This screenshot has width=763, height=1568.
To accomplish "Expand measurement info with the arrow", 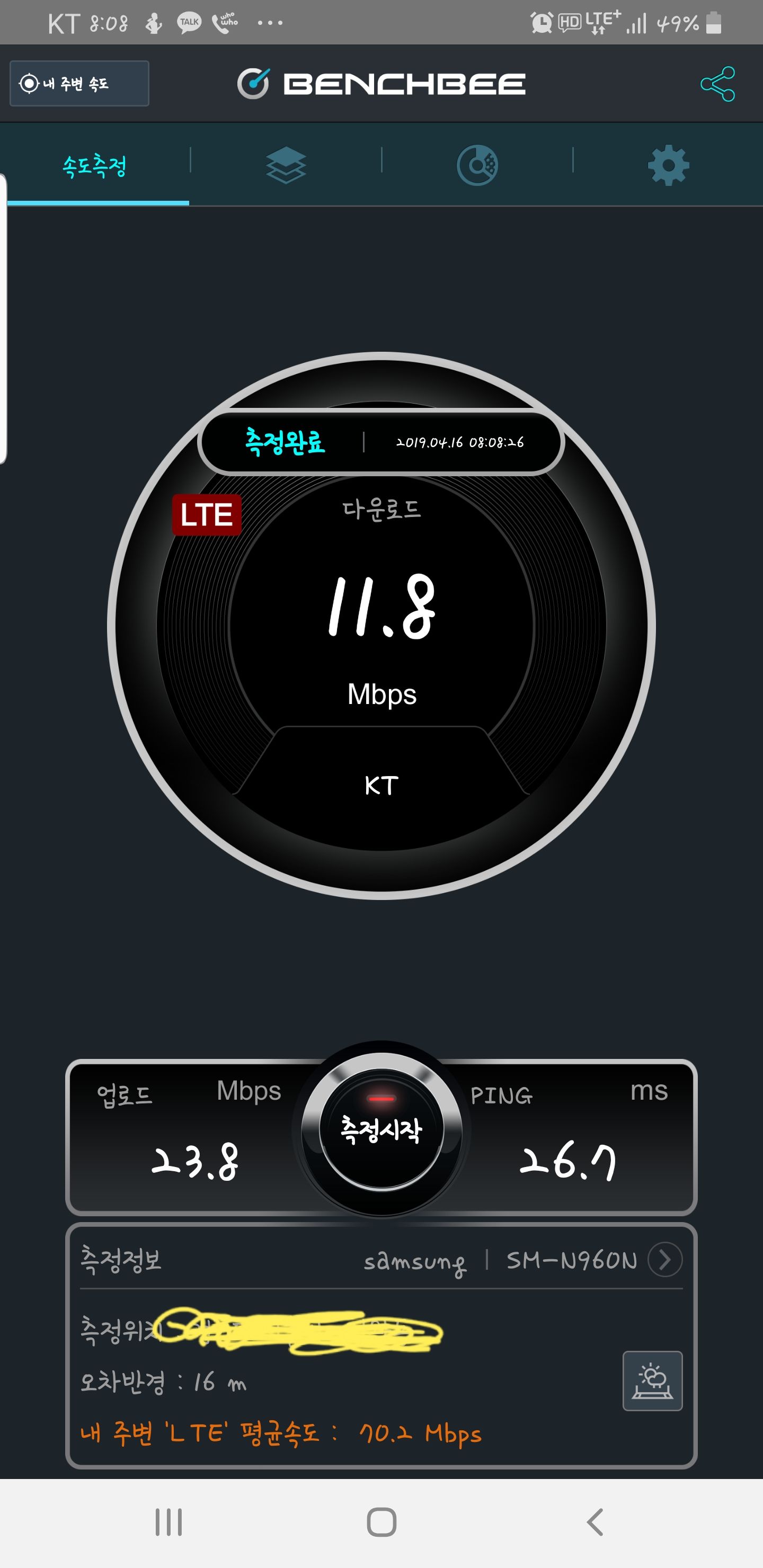I will pos(664,1259).
